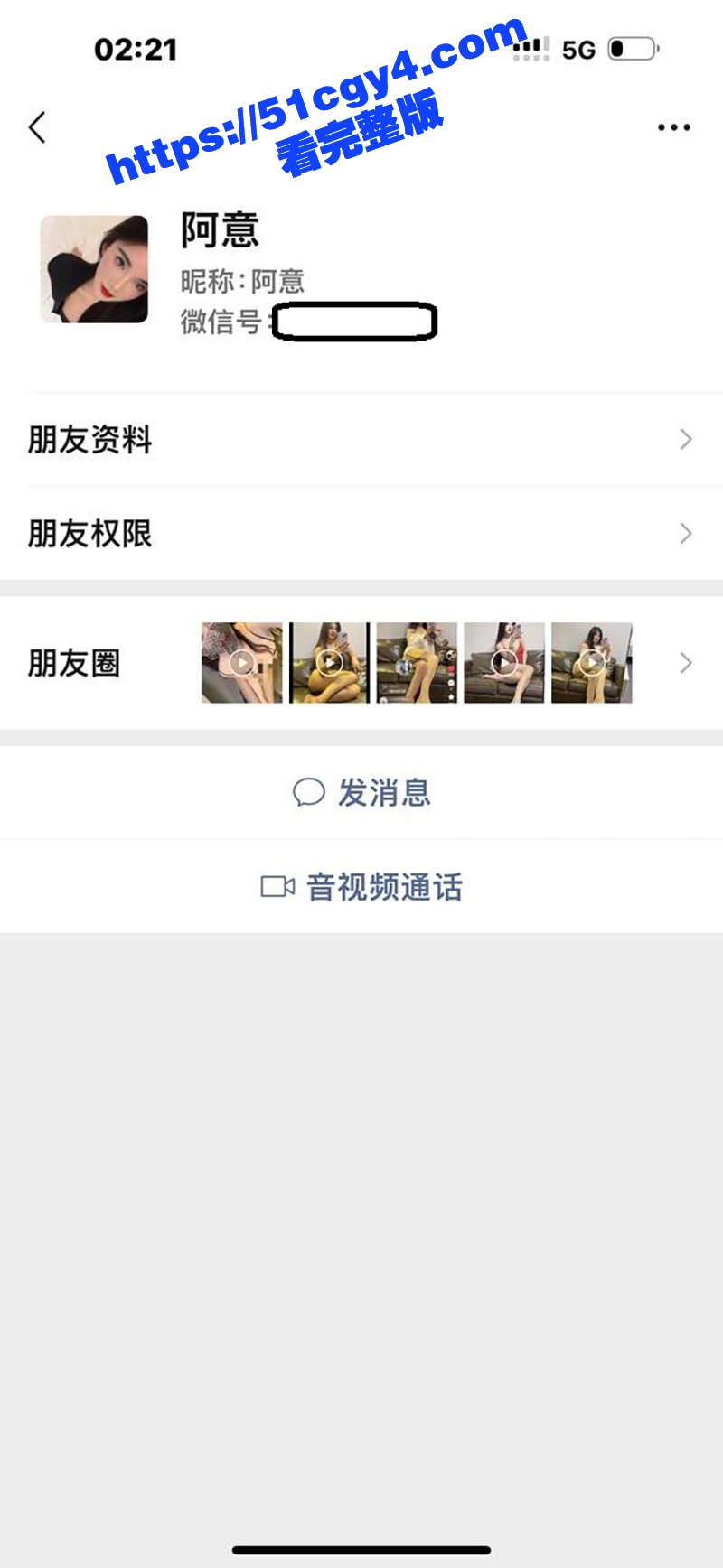Open the 朋友资料 row
723x1568 pixels.
click(x=361, y=440)
